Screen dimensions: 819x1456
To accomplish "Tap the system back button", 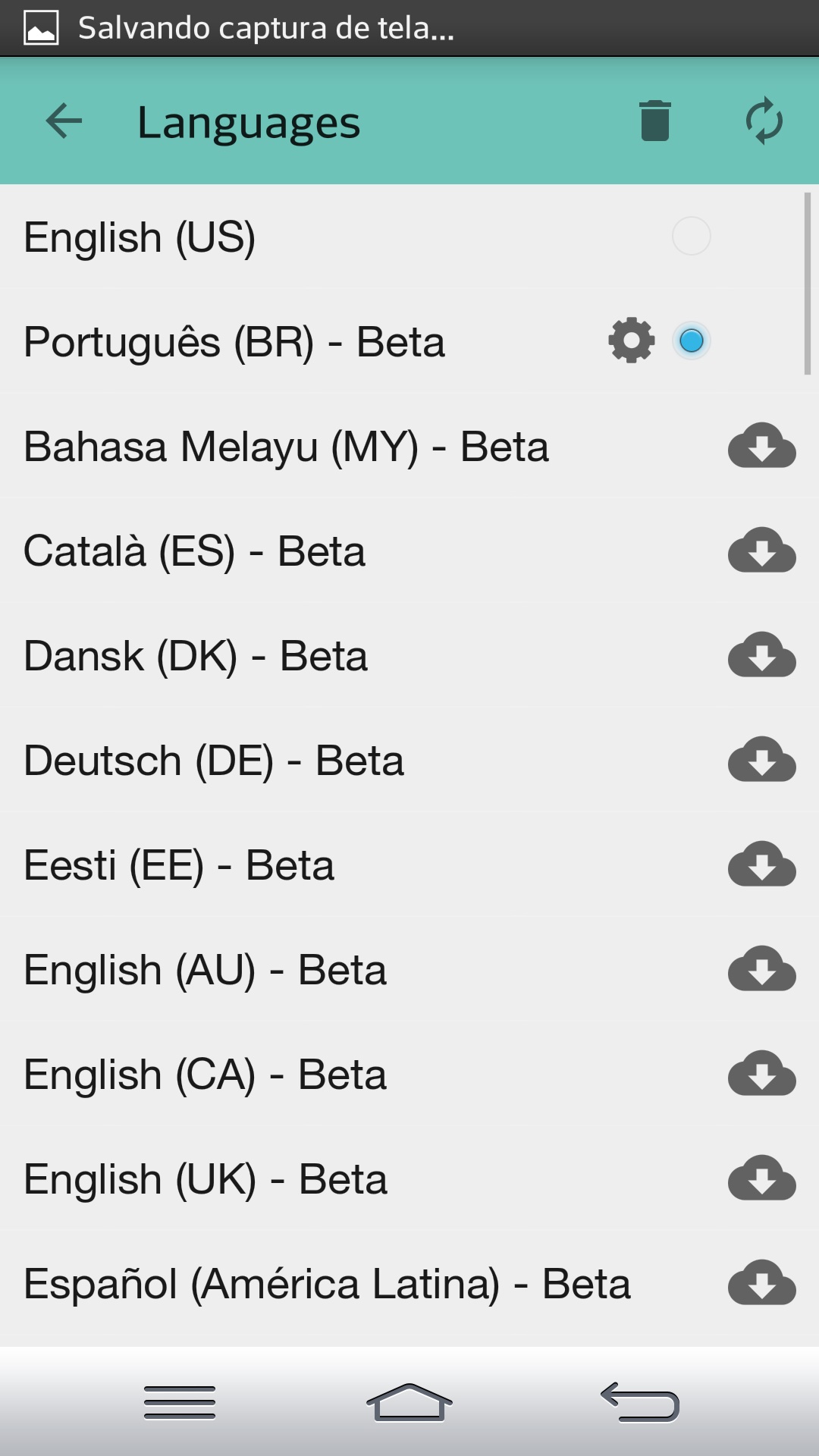I will coord(639,1402).
